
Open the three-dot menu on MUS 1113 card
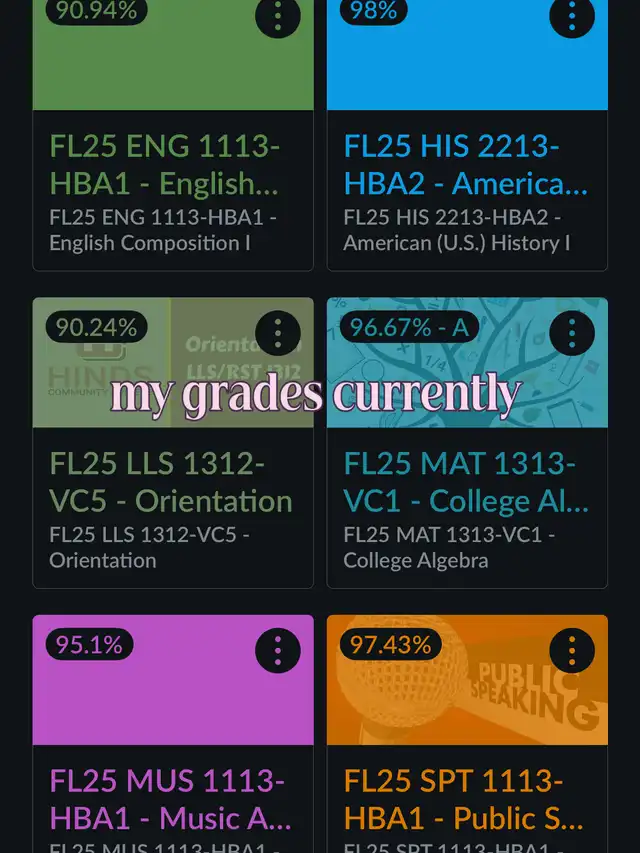click(278, 651)
